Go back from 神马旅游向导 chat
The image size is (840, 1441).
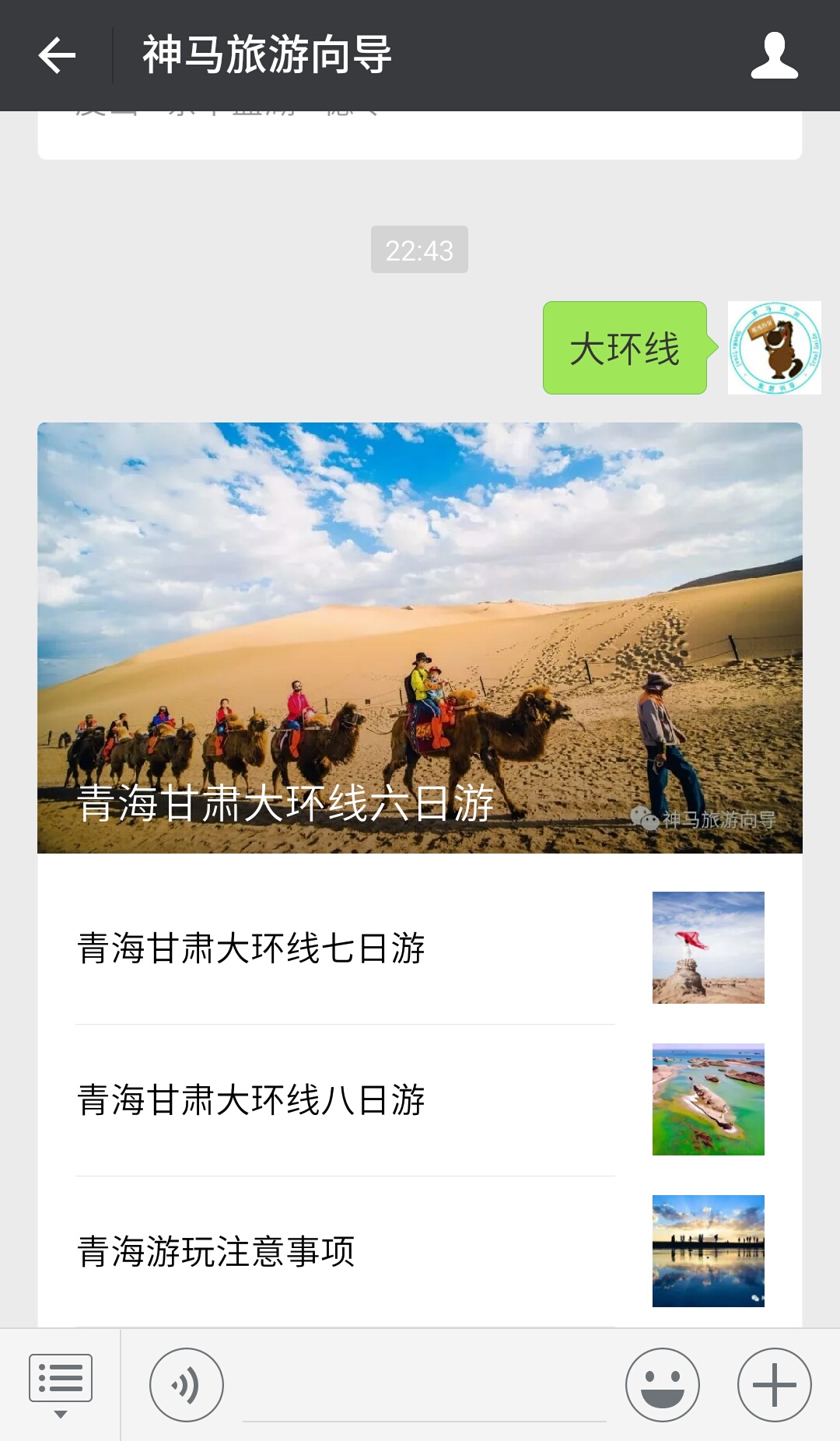(x=57, y=55)
